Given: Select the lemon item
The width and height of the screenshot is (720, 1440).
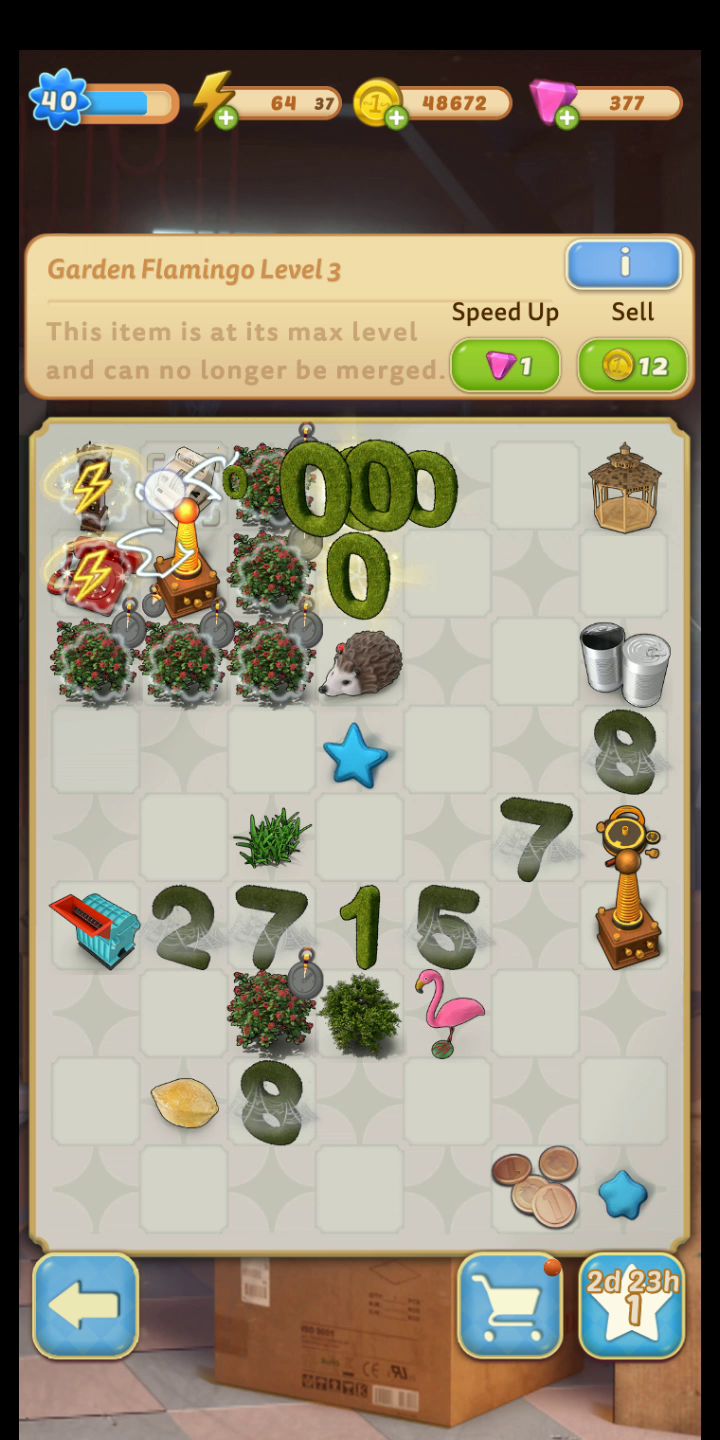Looking at the screenshot, I should pos(185,1103).
